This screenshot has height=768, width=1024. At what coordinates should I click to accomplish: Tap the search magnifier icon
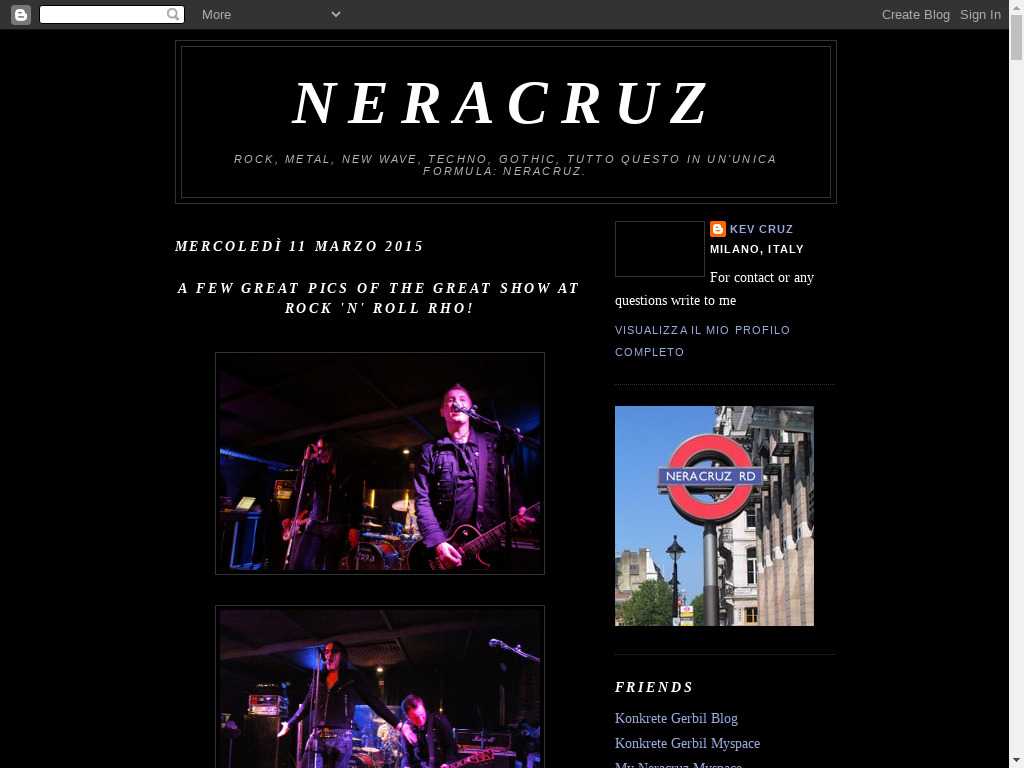coord(174,14)
